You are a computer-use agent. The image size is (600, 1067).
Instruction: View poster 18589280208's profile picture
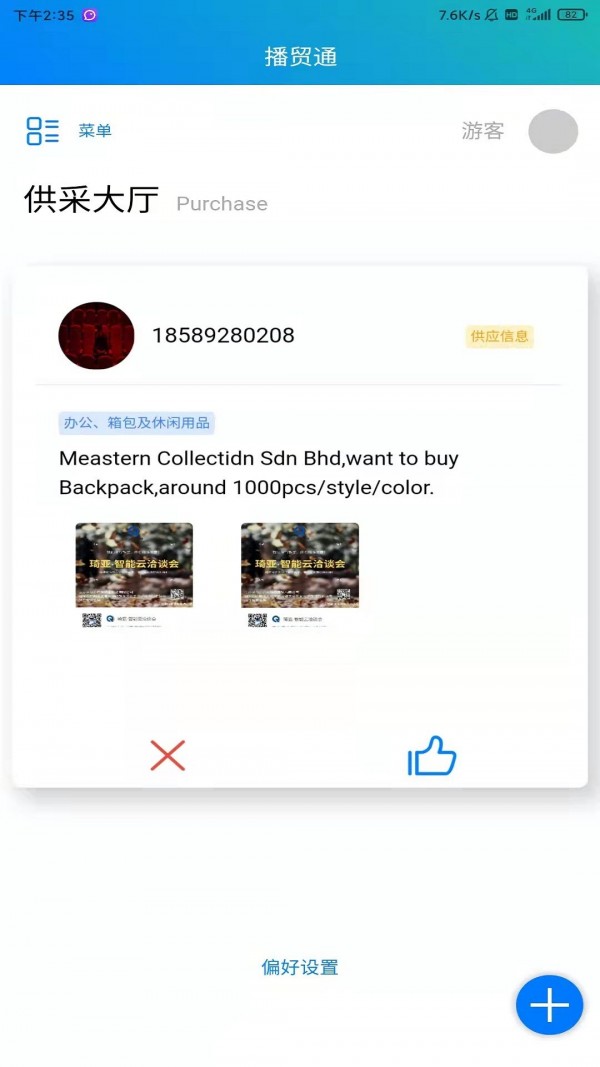97,336
